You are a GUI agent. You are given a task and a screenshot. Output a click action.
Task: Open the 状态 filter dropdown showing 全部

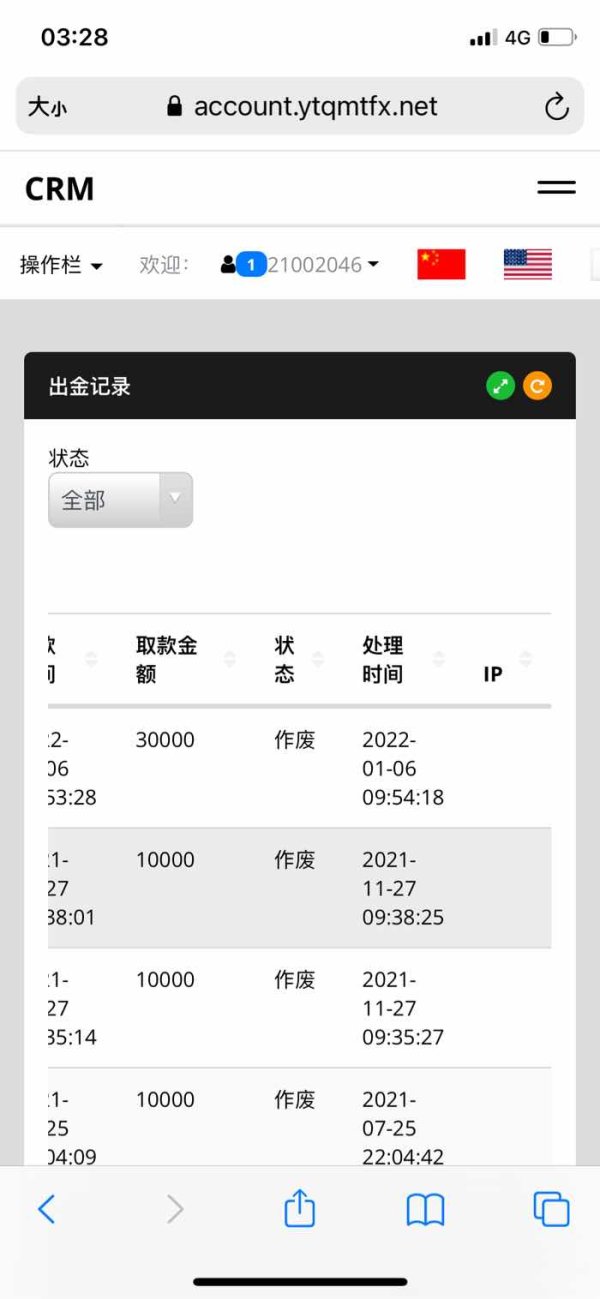pyautogui.click(x=120, y=500)
